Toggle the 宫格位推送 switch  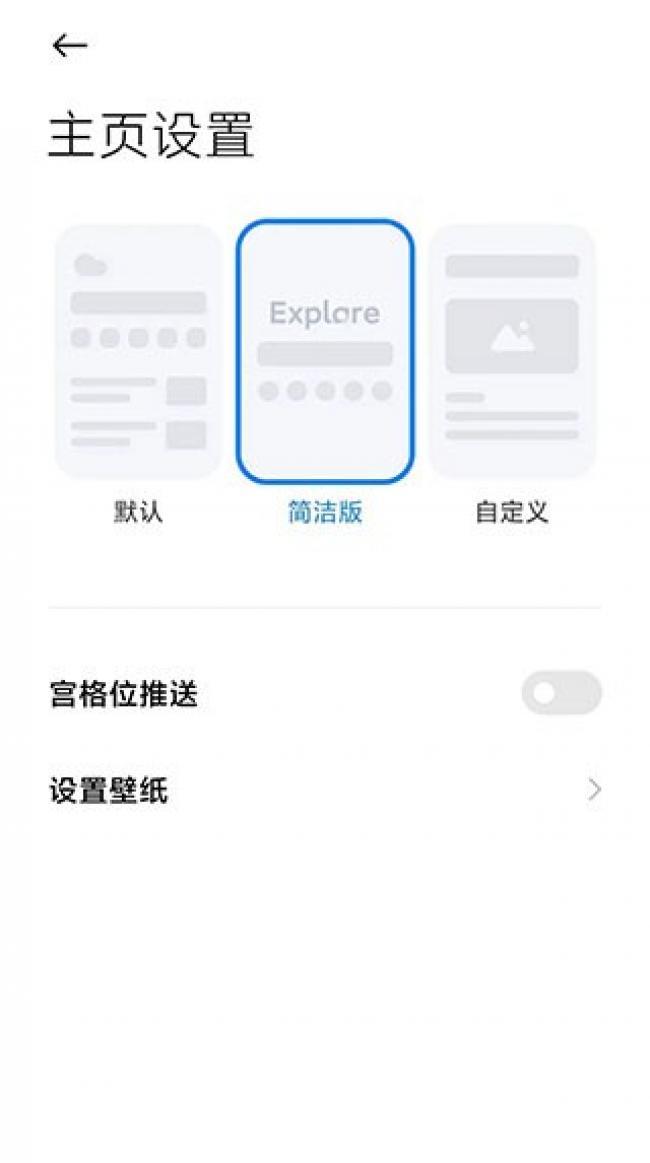(561, 693)
